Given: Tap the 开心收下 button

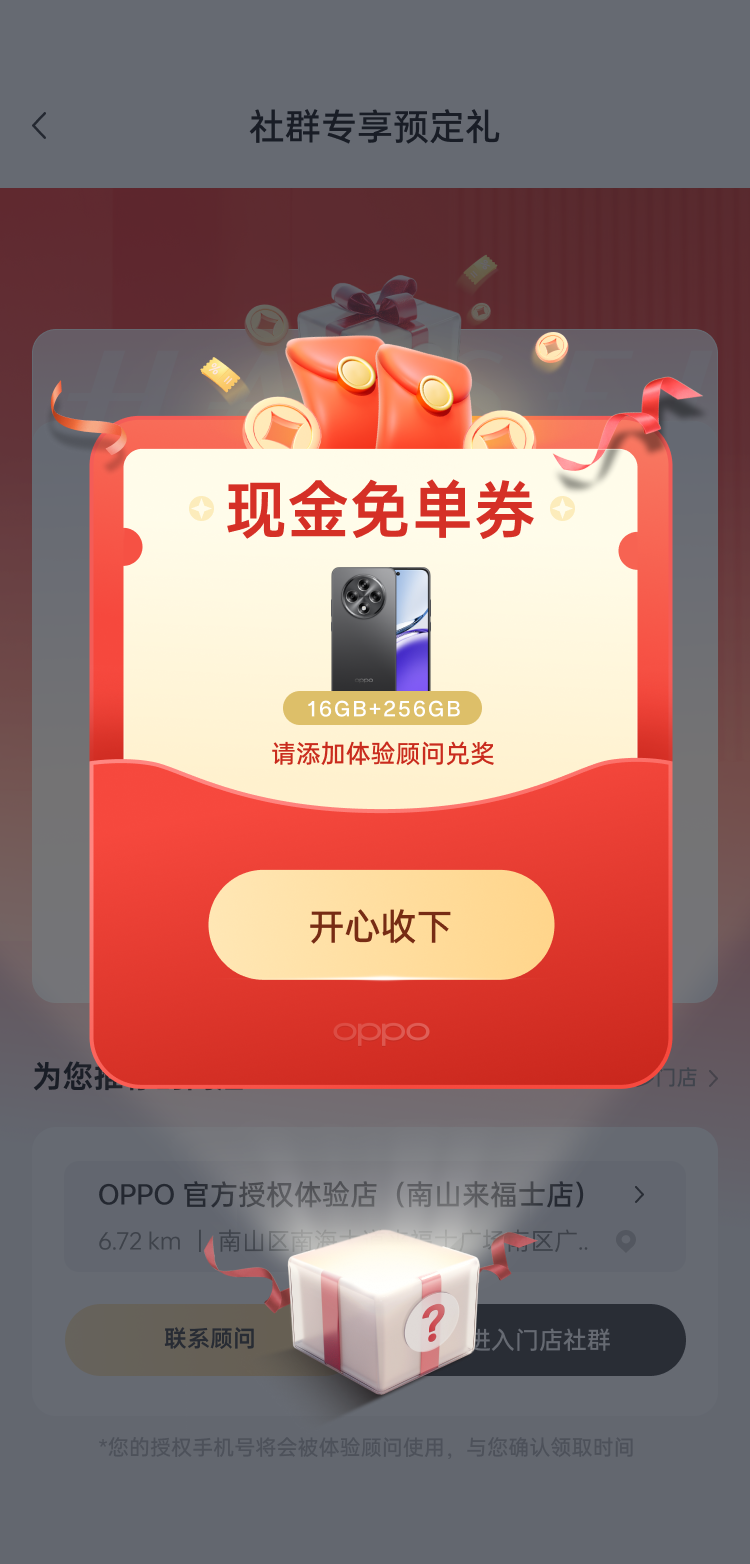Looking at the screenshot, I should [x=381, y=925].
